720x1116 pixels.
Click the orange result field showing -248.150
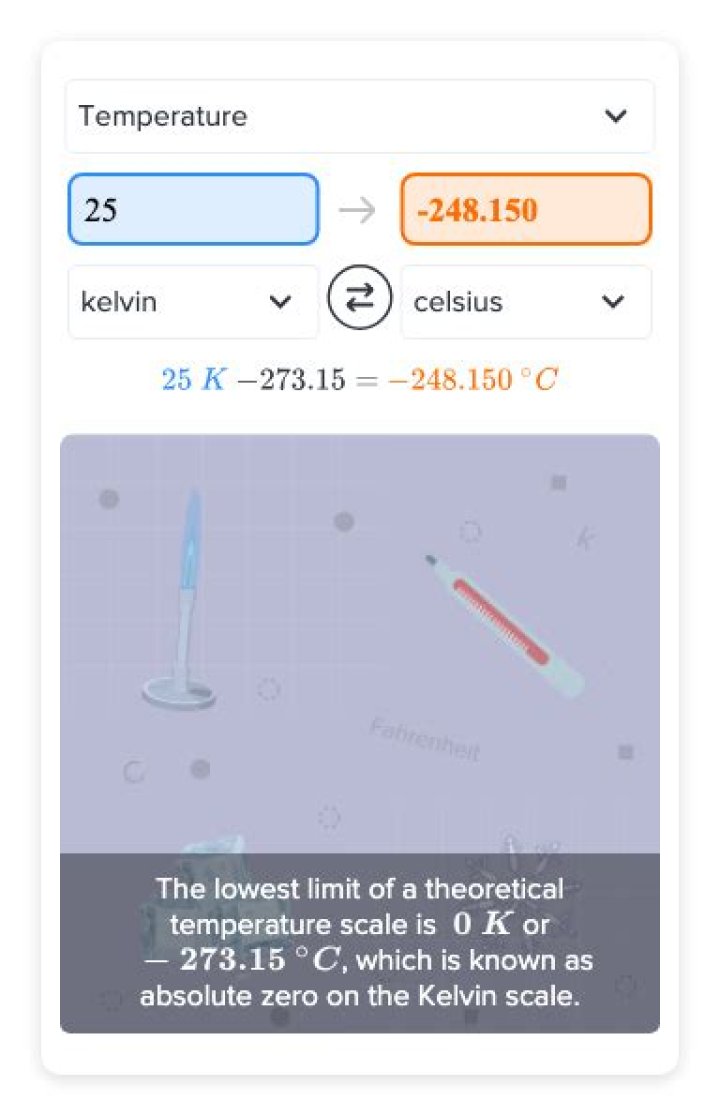point(527,209)
